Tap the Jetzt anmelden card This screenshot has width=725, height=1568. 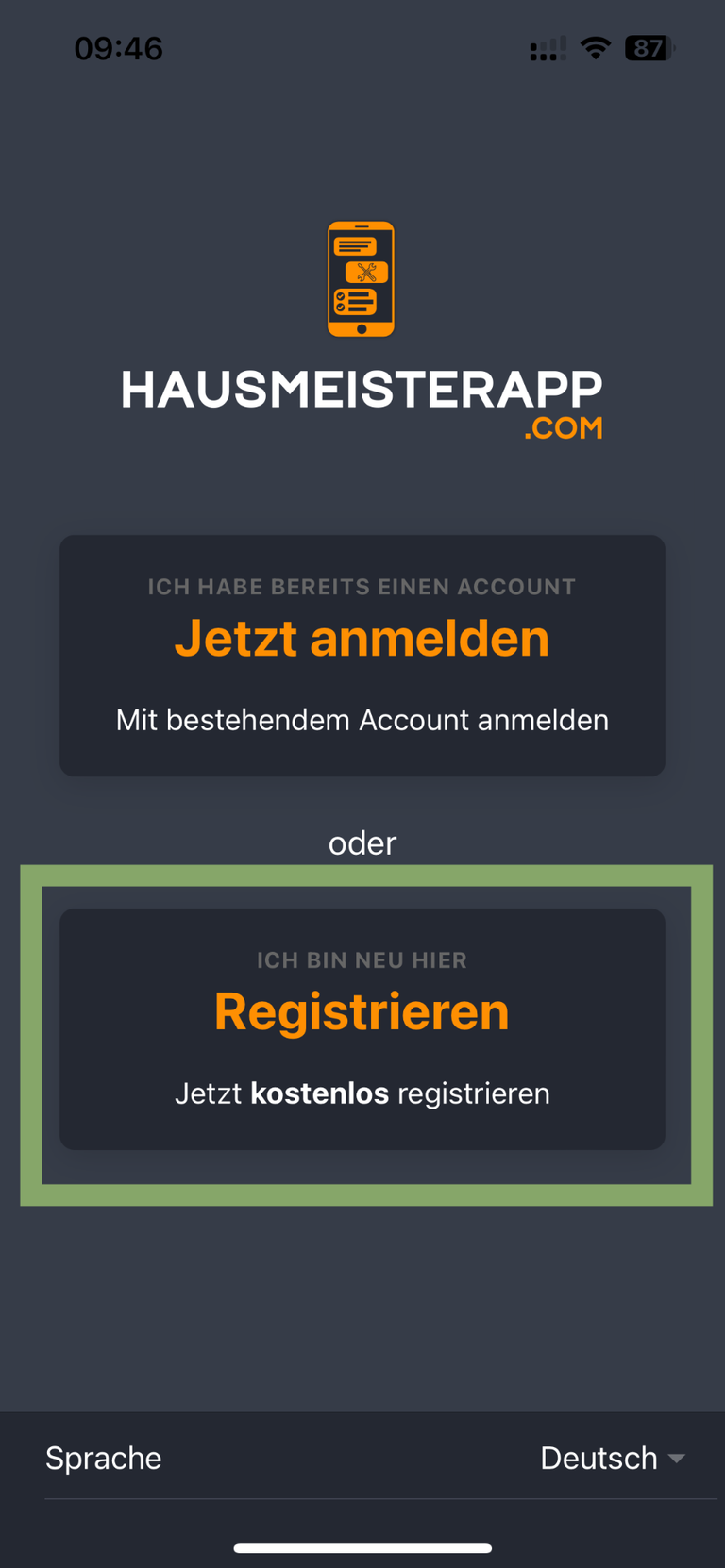(x=362, y=656)
